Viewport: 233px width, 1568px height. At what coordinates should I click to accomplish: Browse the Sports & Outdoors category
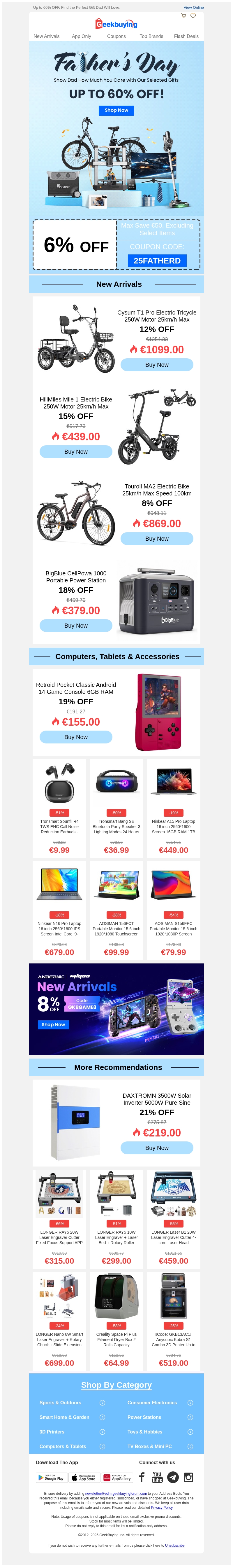click(x=60, y=1403)
